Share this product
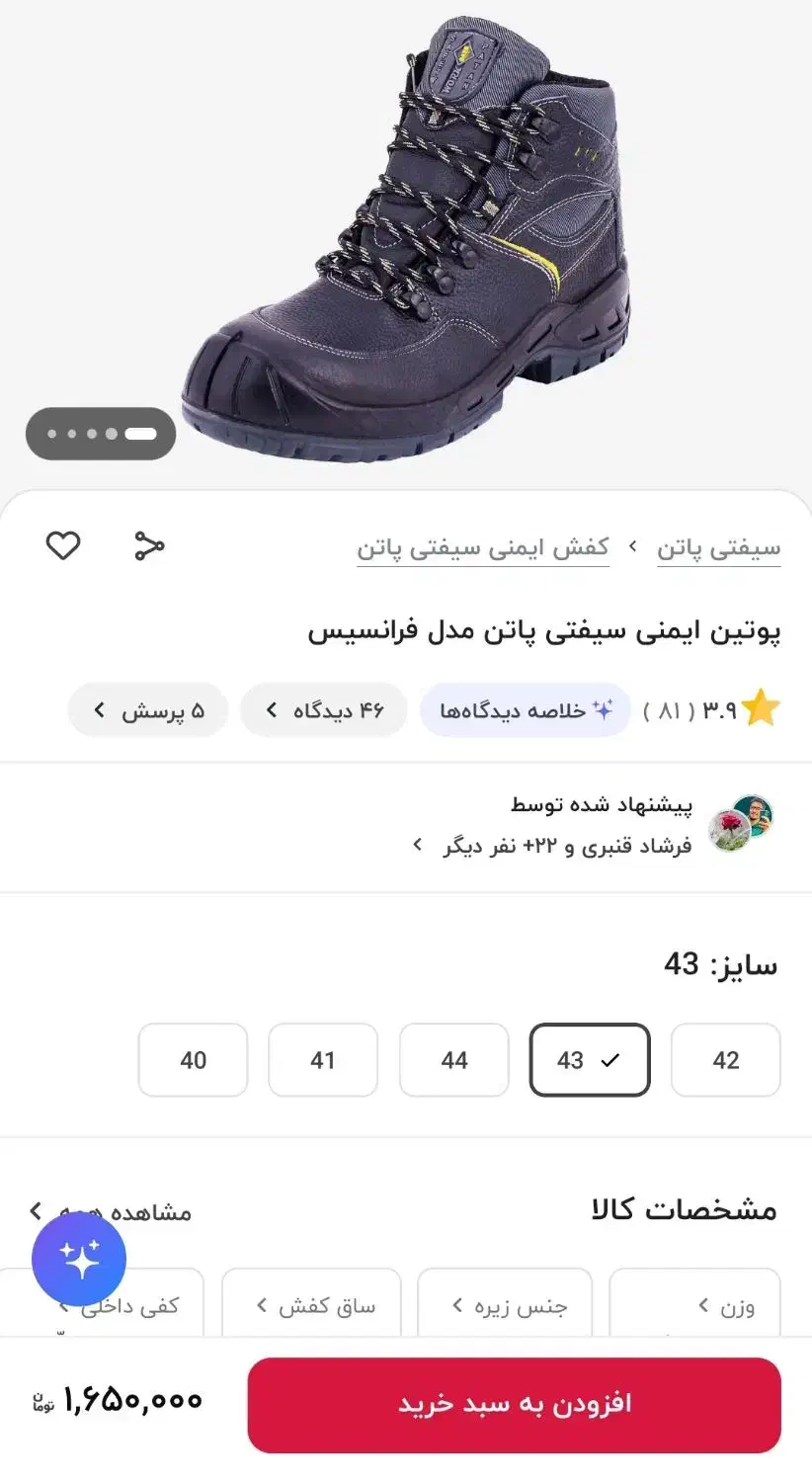 [x=149, y=545]
